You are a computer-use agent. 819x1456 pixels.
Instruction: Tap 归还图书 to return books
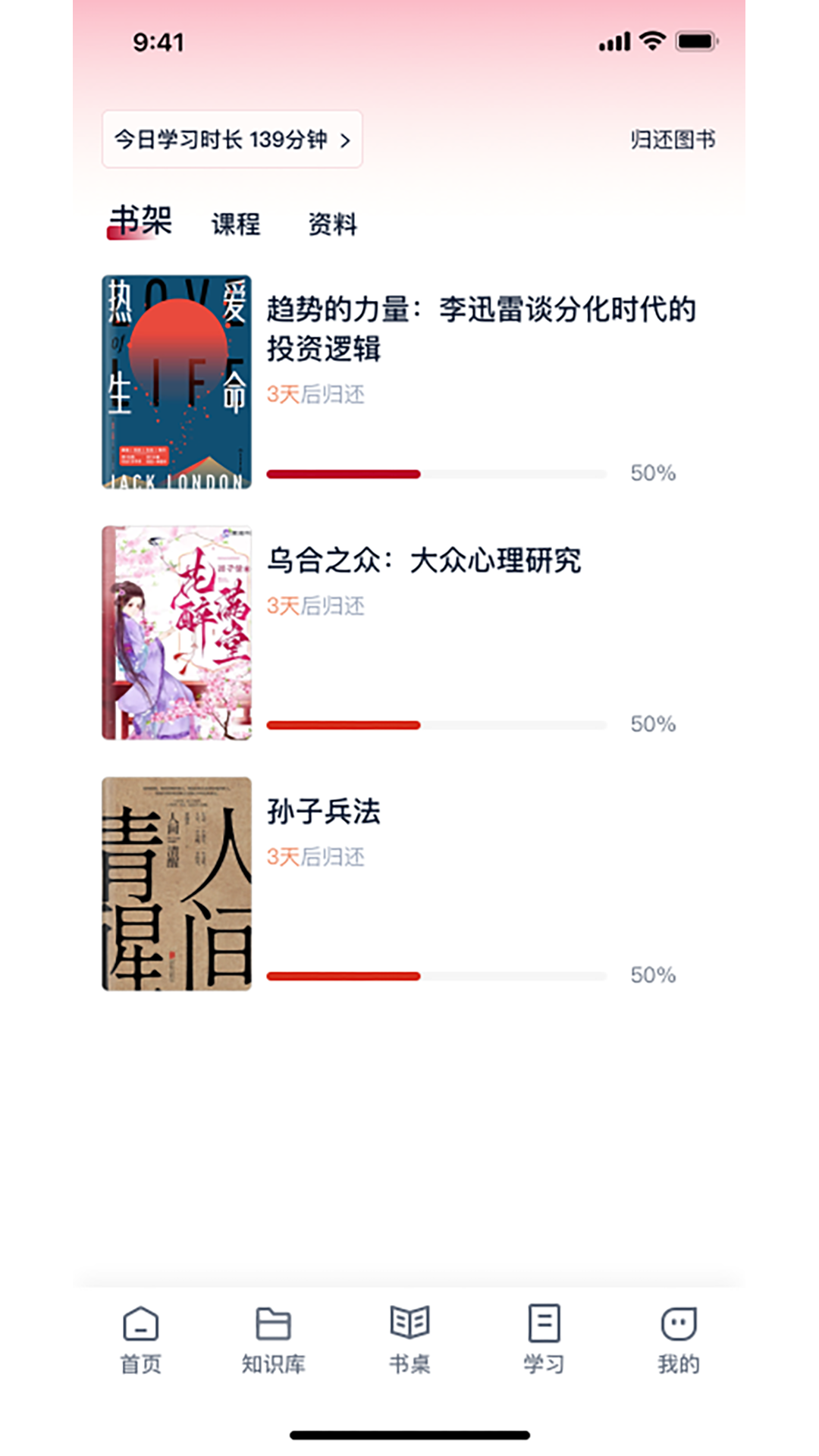674,139
